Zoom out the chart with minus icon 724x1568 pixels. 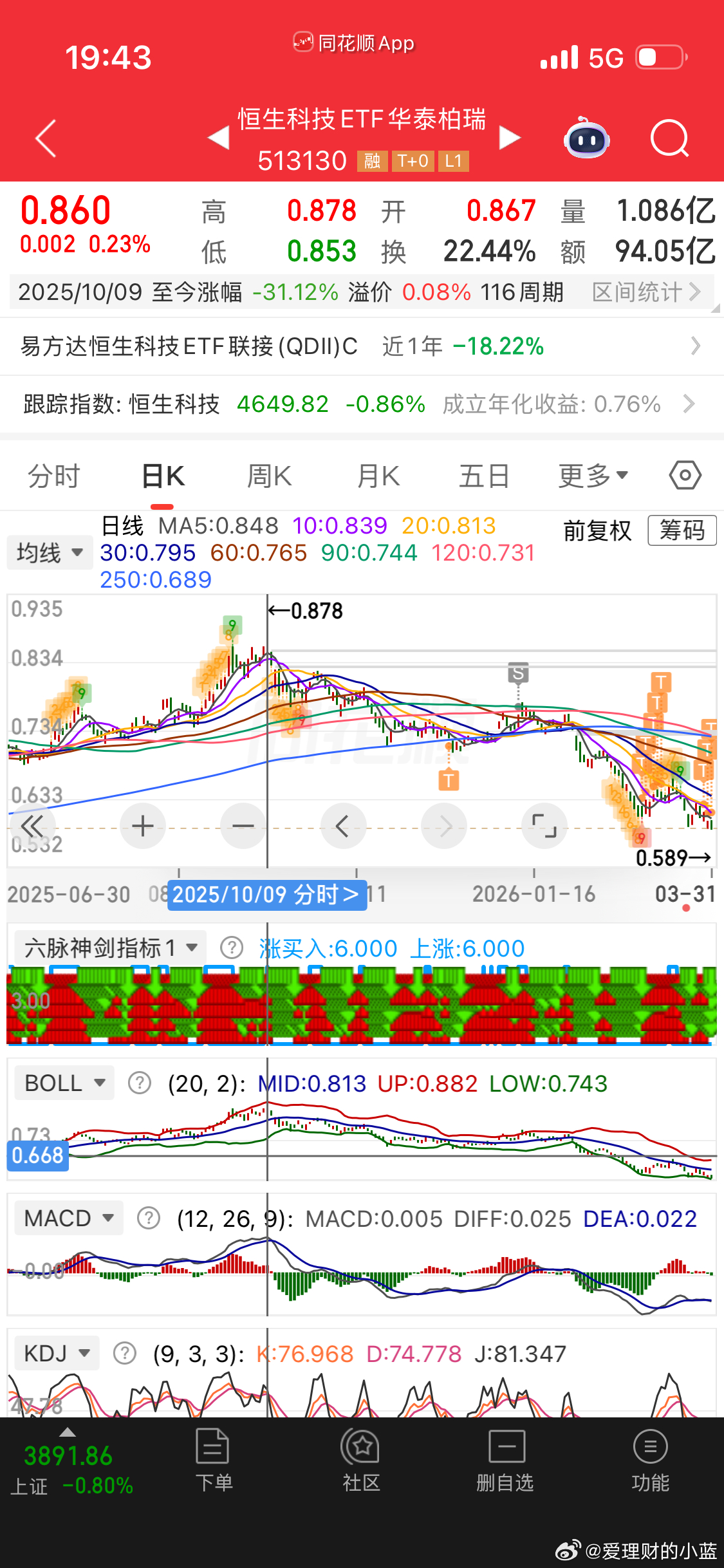coord(243,826)
